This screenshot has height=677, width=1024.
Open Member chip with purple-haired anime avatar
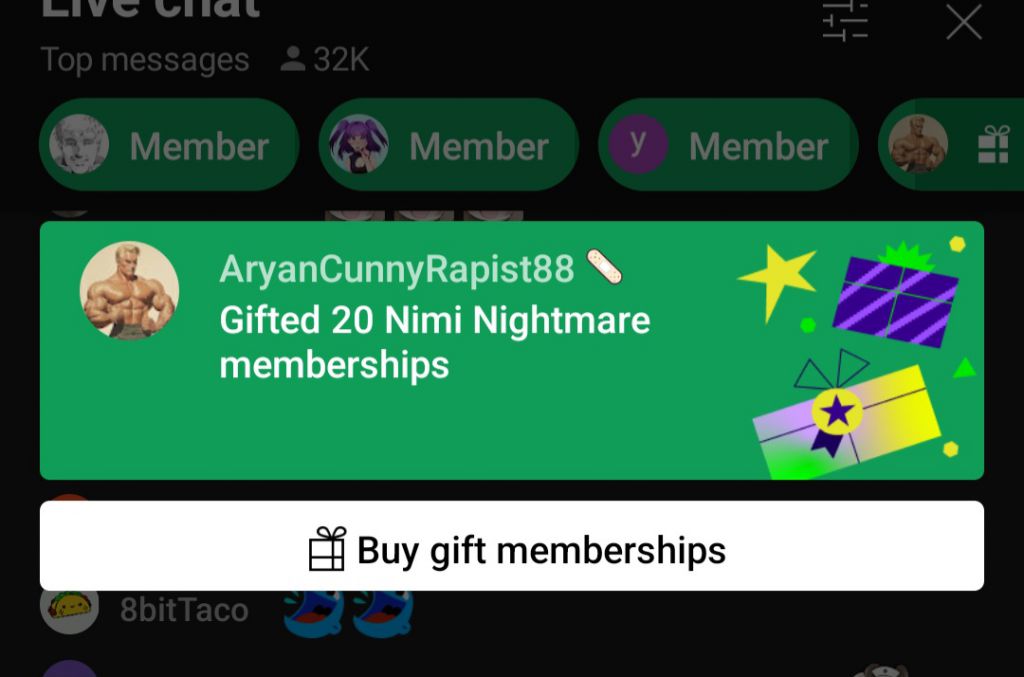(448, 146)
